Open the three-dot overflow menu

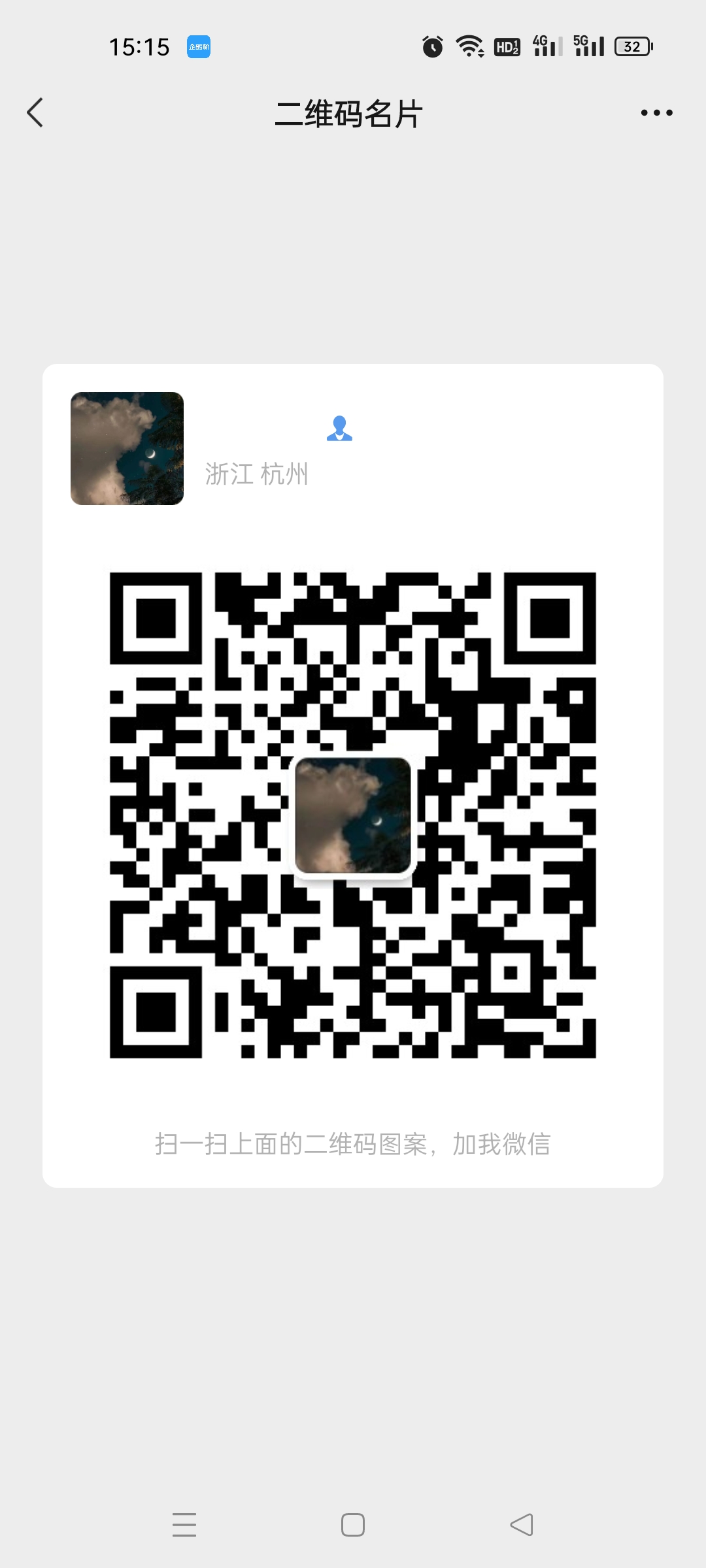tap(656, 112)
